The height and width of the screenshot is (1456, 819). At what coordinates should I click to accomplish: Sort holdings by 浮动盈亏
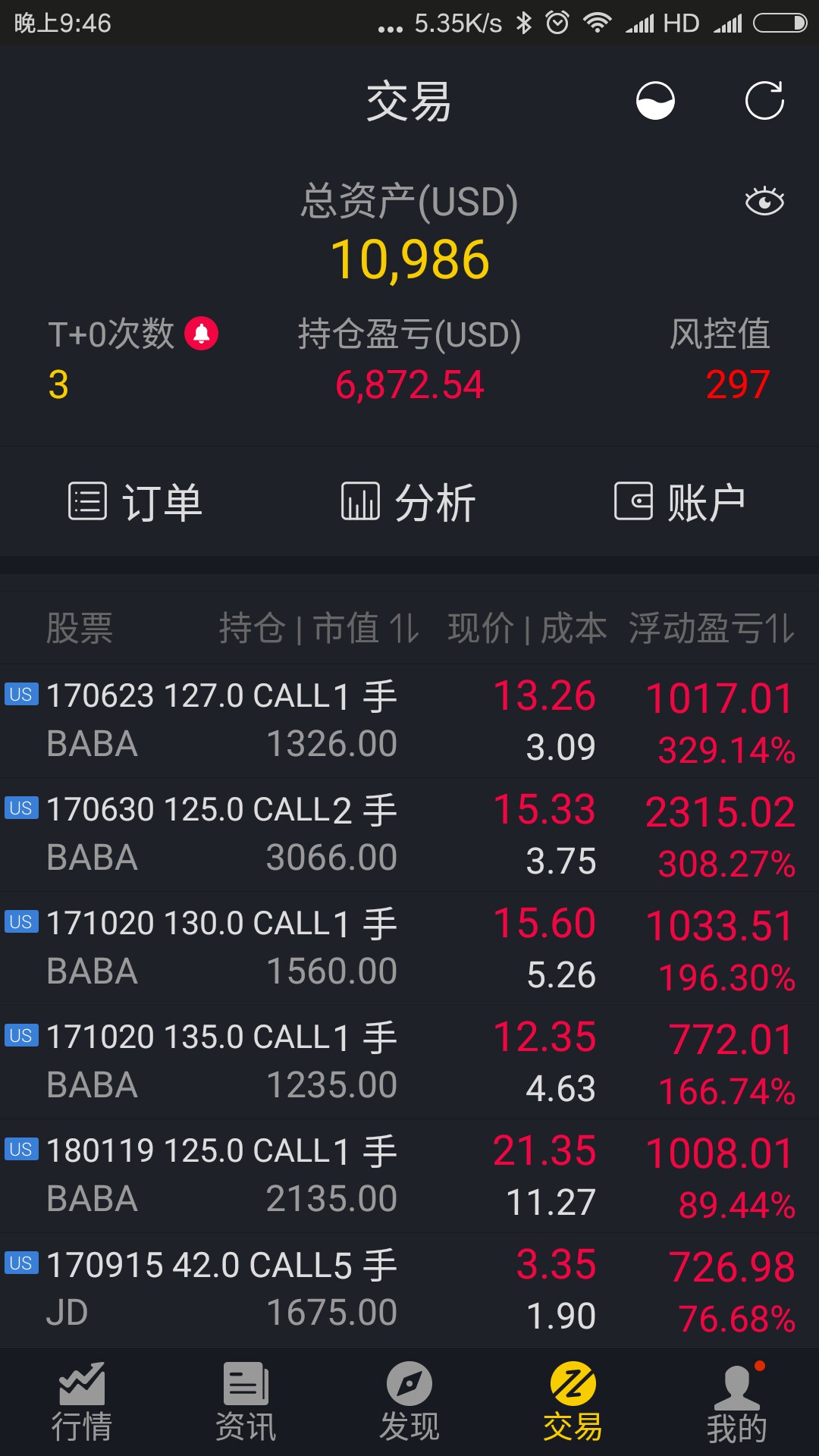click(x=712, y=628)
